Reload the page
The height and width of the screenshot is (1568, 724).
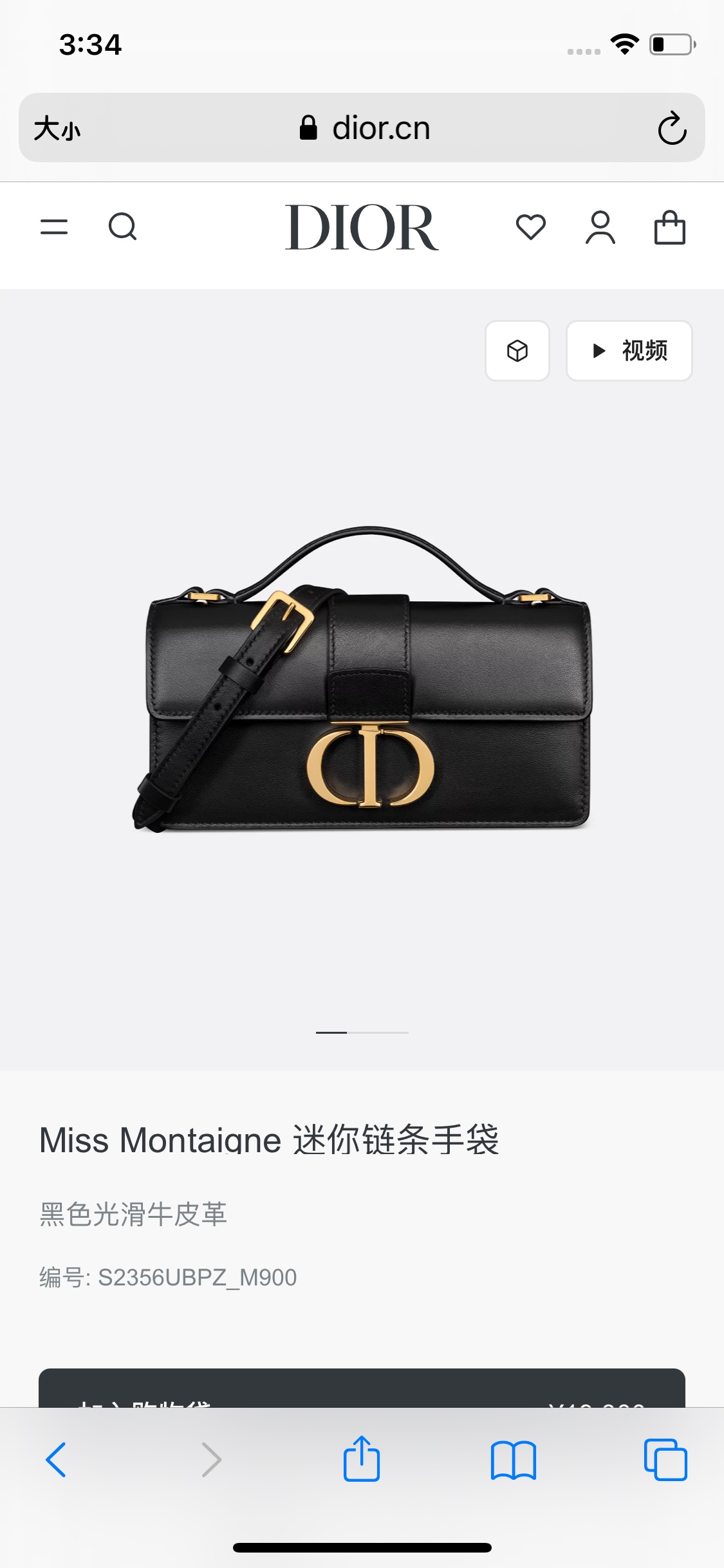[672, 128]
